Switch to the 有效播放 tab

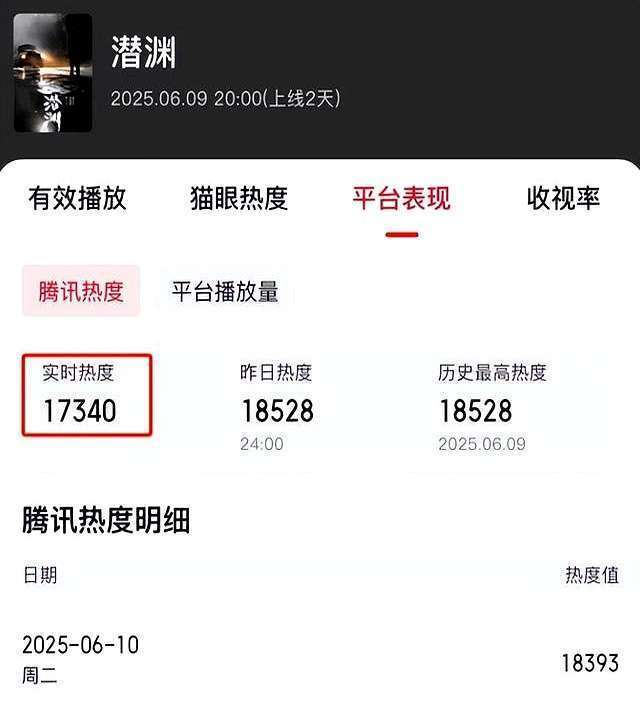78,198
